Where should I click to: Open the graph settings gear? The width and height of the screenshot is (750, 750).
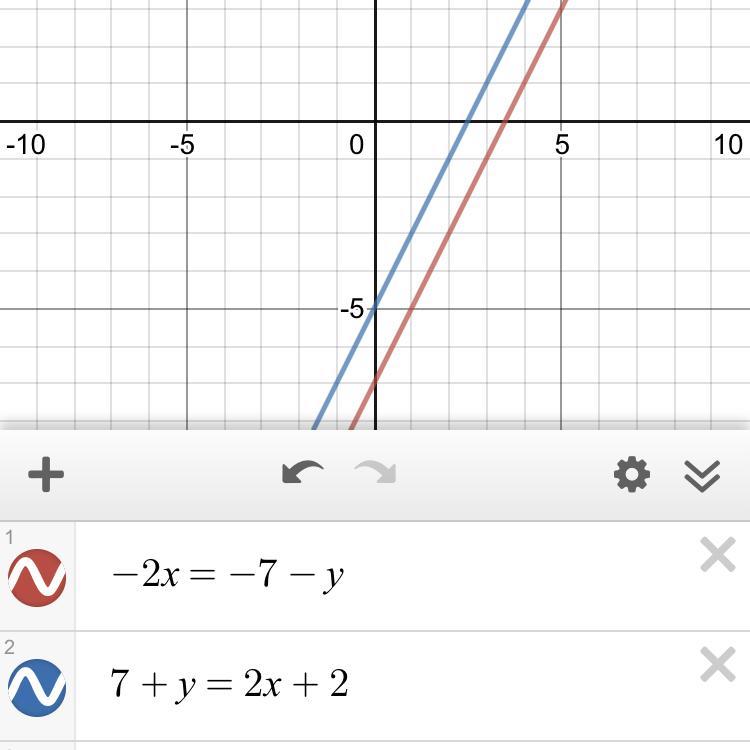[631, 474]
